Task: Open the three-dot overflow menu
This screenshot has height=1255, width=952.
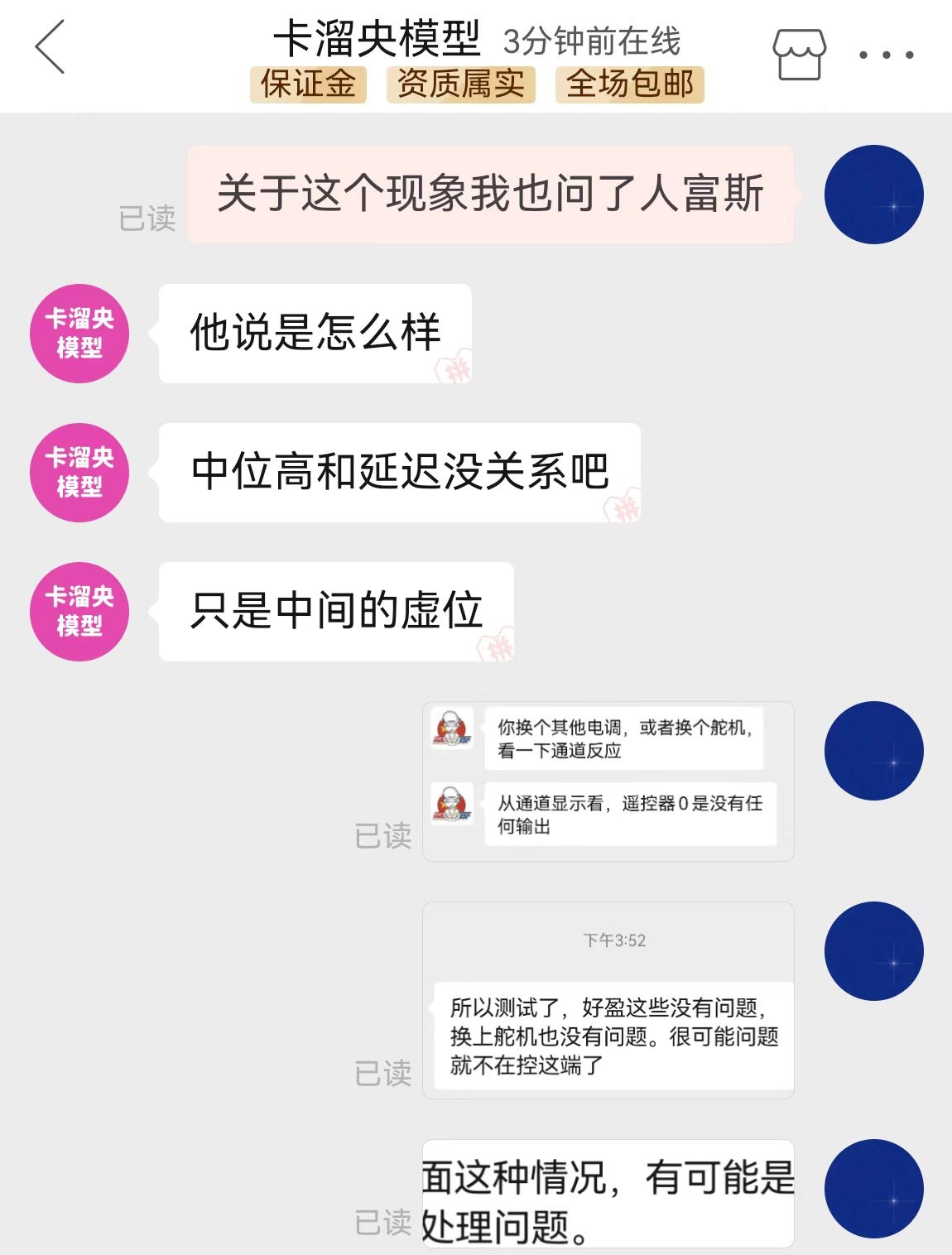Action: click(886, 55)
